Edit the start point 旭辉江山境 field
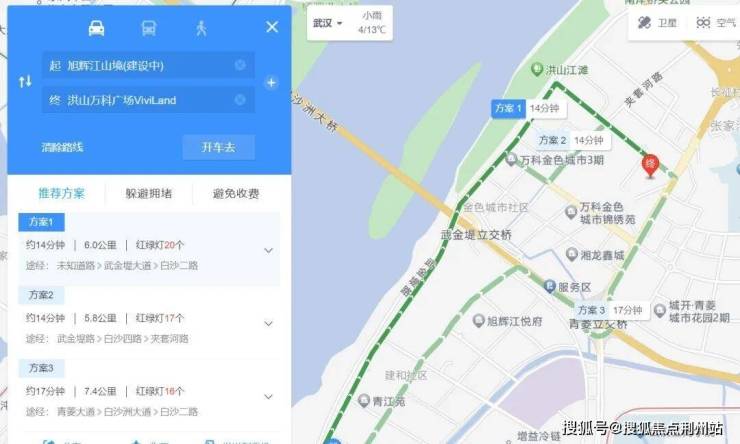740x444 pixels. 136,65
